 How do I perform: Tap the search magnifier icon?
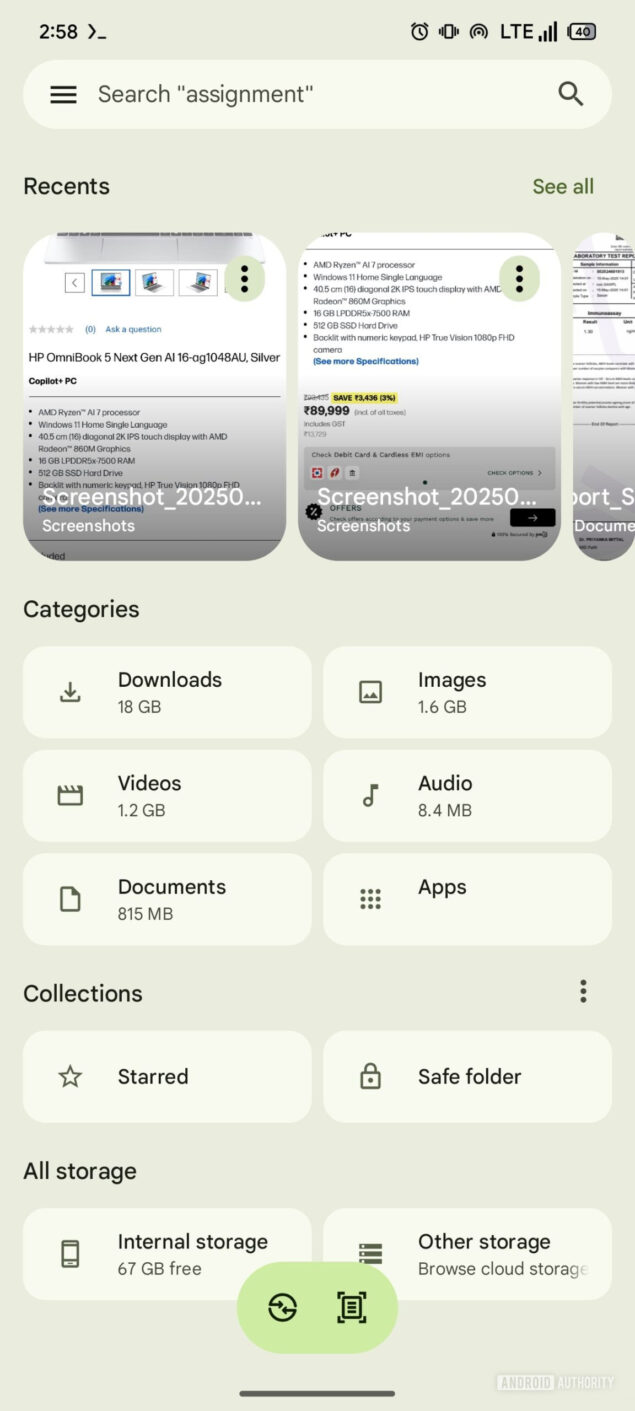pyautogui.click(x=570, y=94)
